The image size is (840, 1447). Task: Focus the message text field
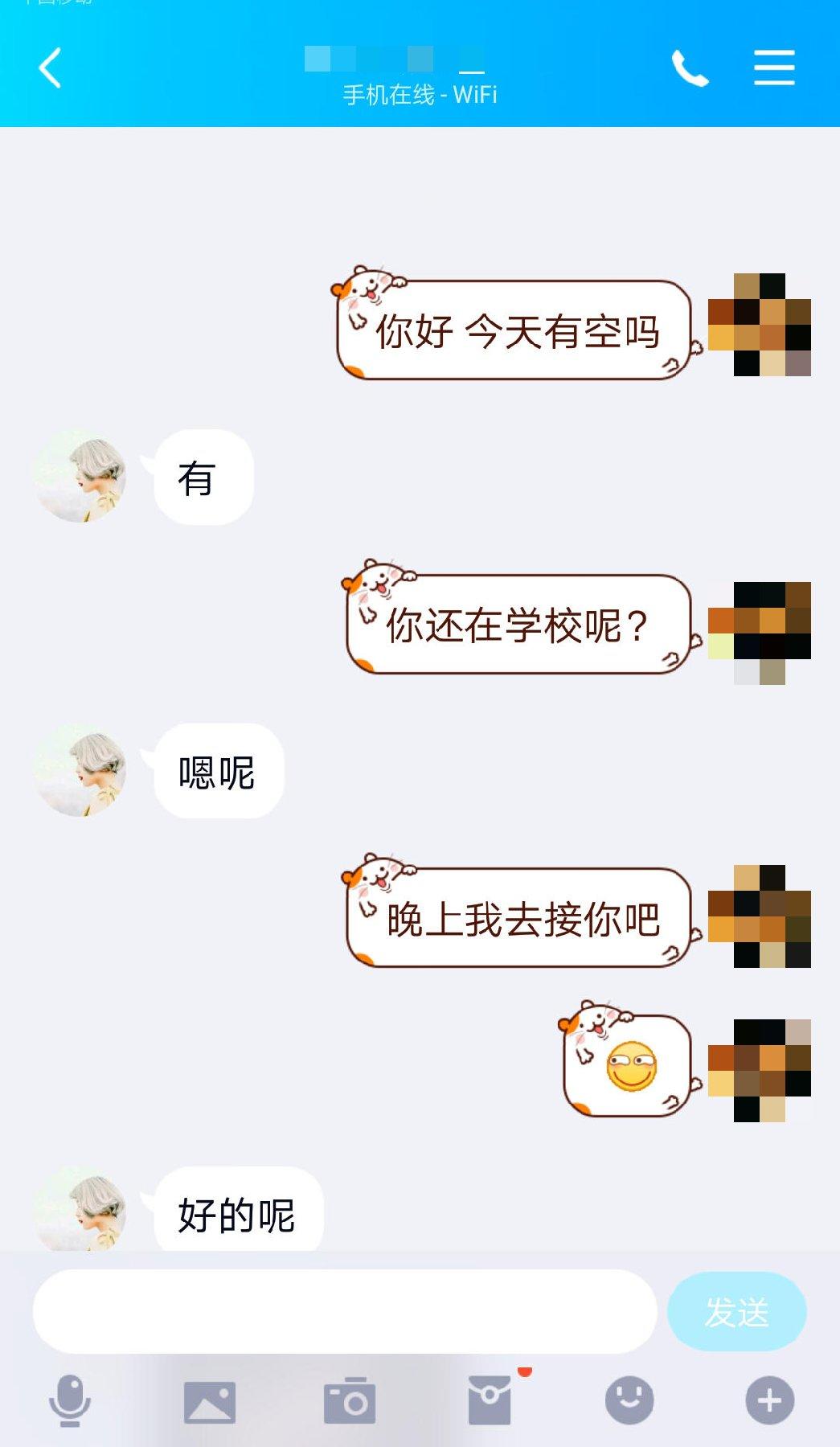[x=344, y=1311]
